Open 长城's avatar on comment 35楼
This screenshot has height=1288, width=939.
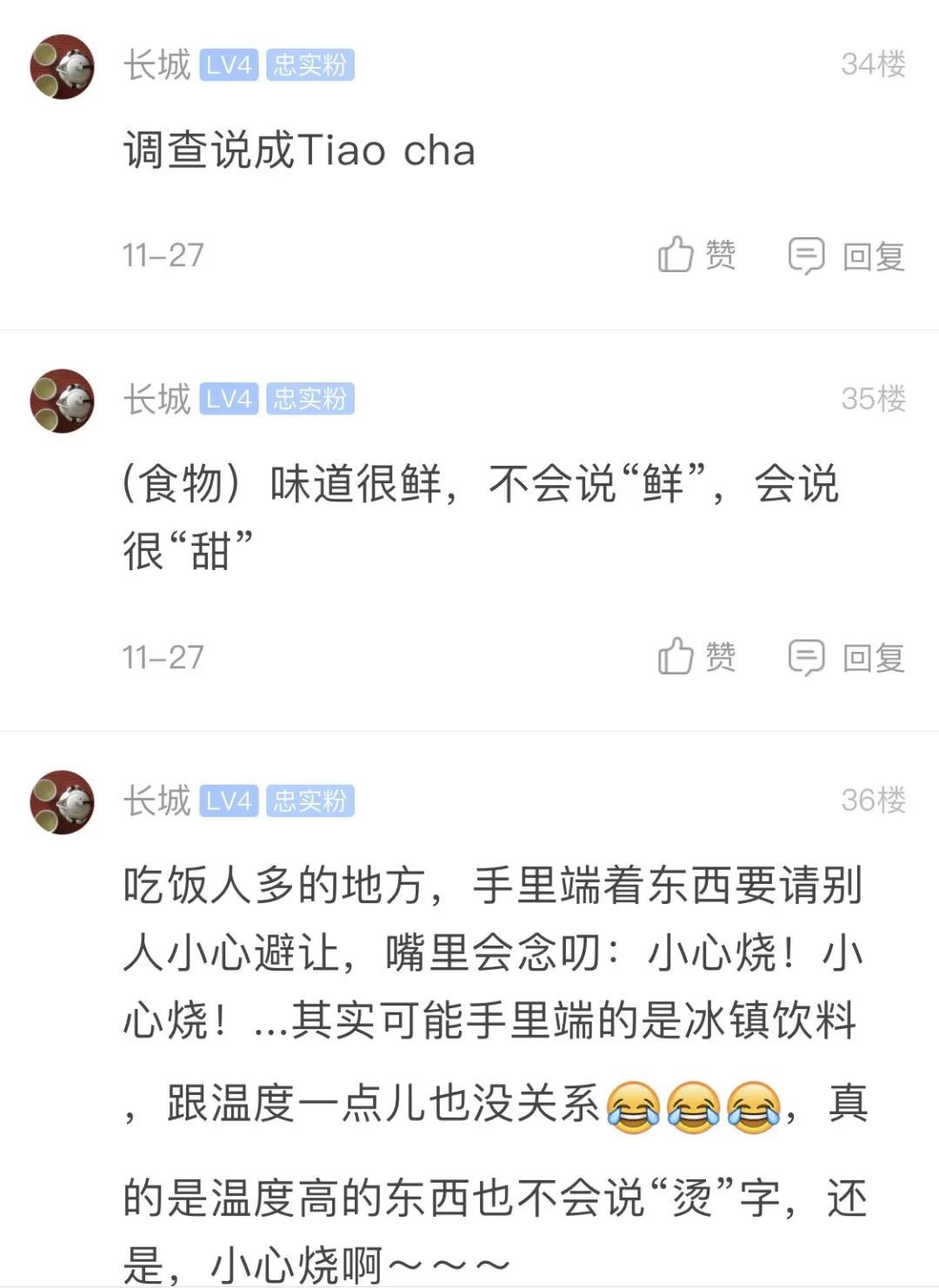[62, 399]
